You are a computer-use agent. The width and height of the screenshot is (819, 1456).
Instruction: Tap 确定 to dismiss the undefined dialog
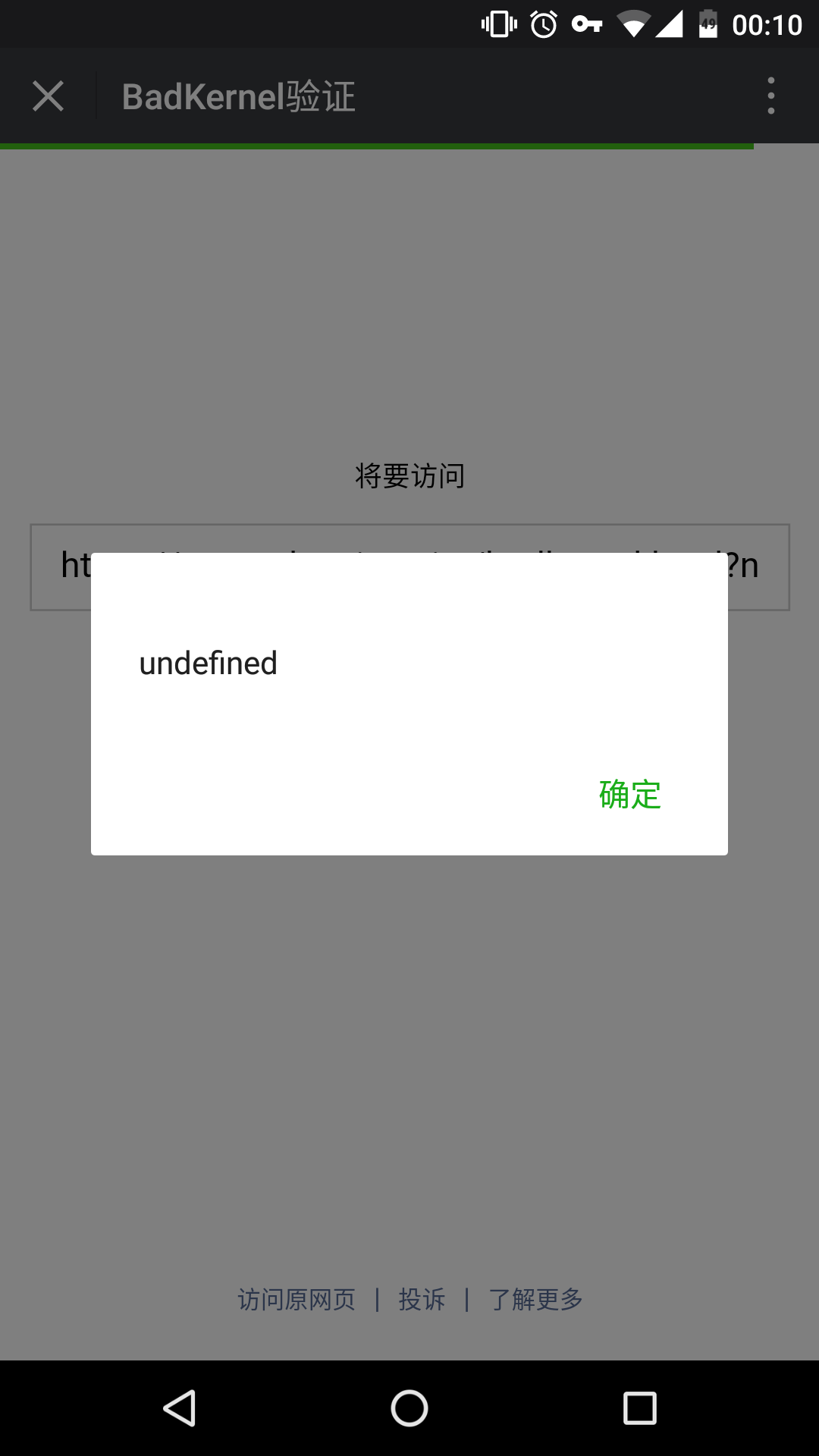click(629, 794)
